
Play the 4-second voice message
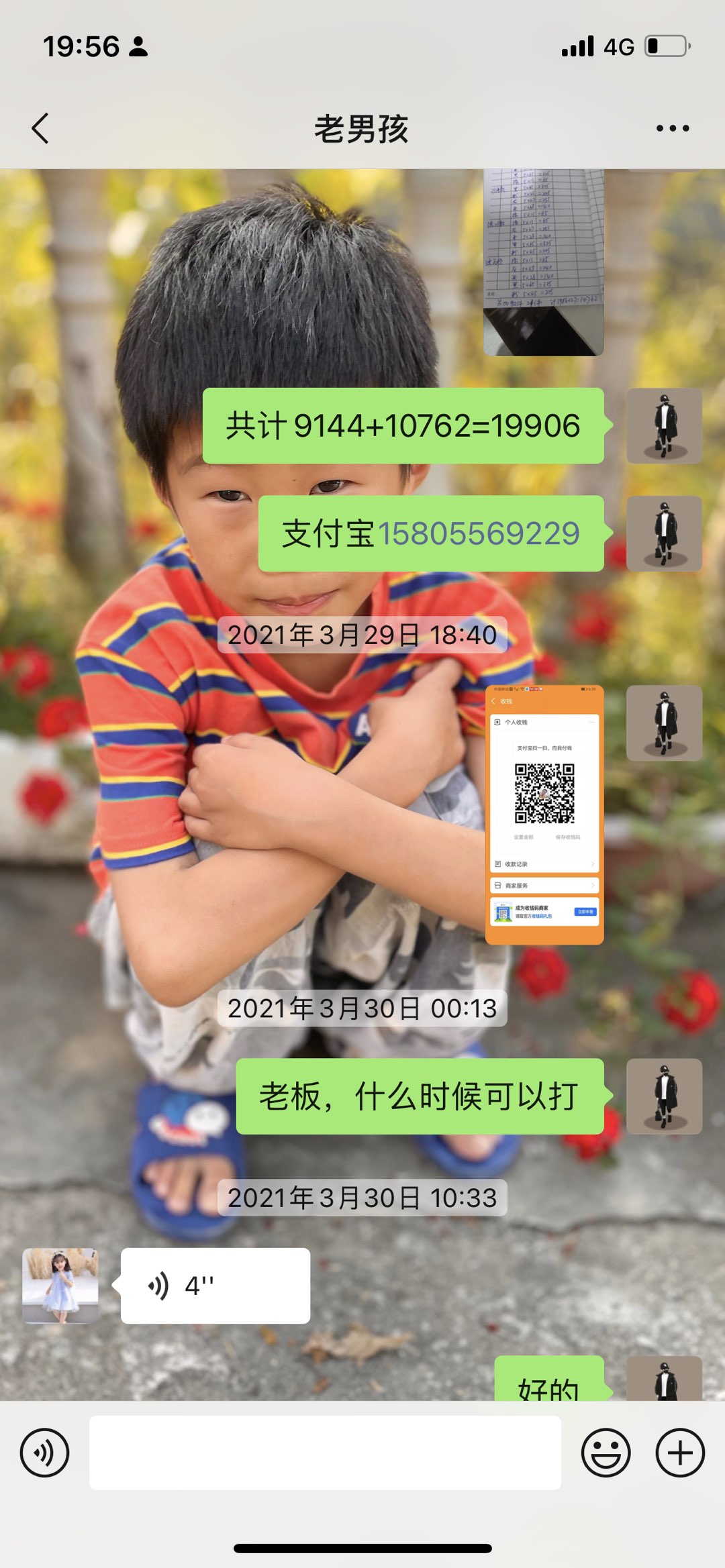[x=215, y=1286]
